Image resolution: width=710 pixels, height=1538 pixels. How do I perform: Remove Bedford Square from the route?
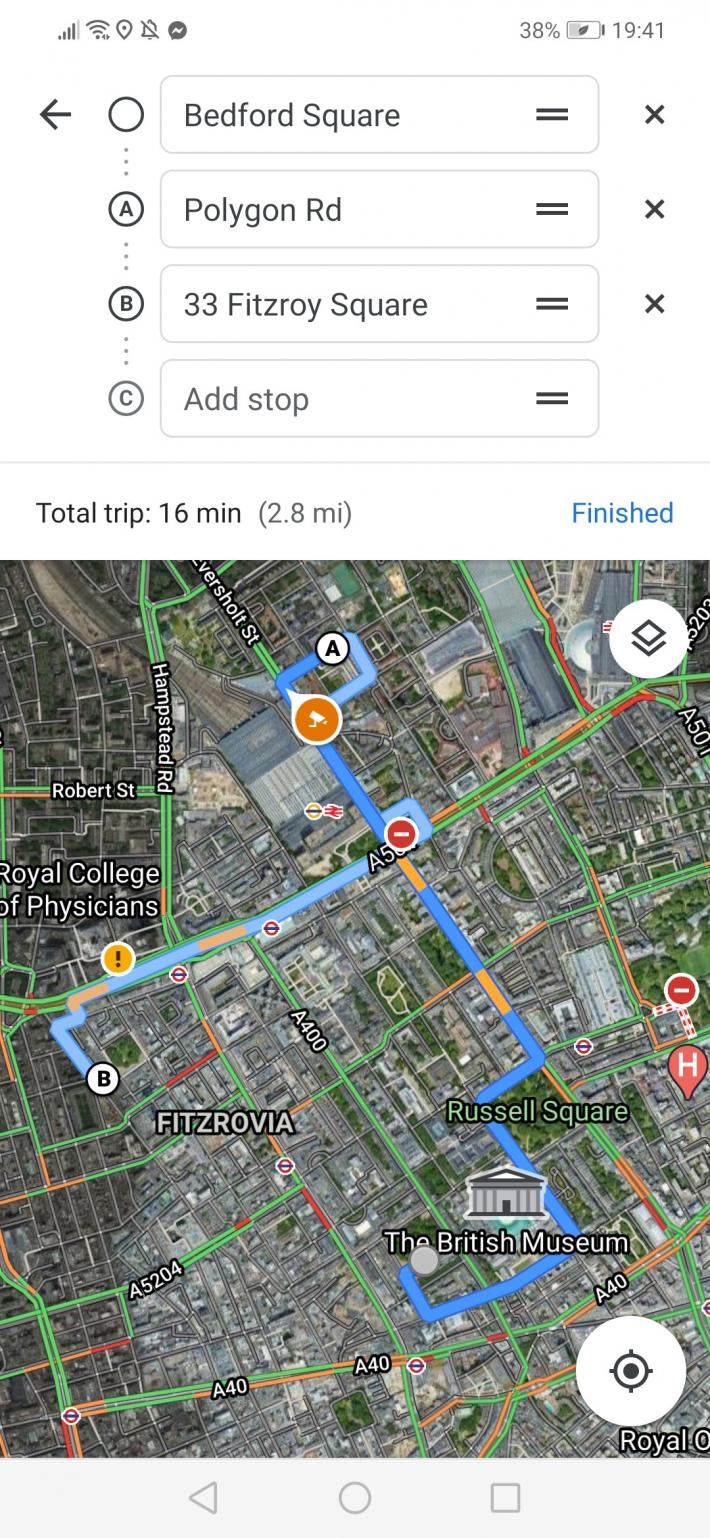pos(654,115)
